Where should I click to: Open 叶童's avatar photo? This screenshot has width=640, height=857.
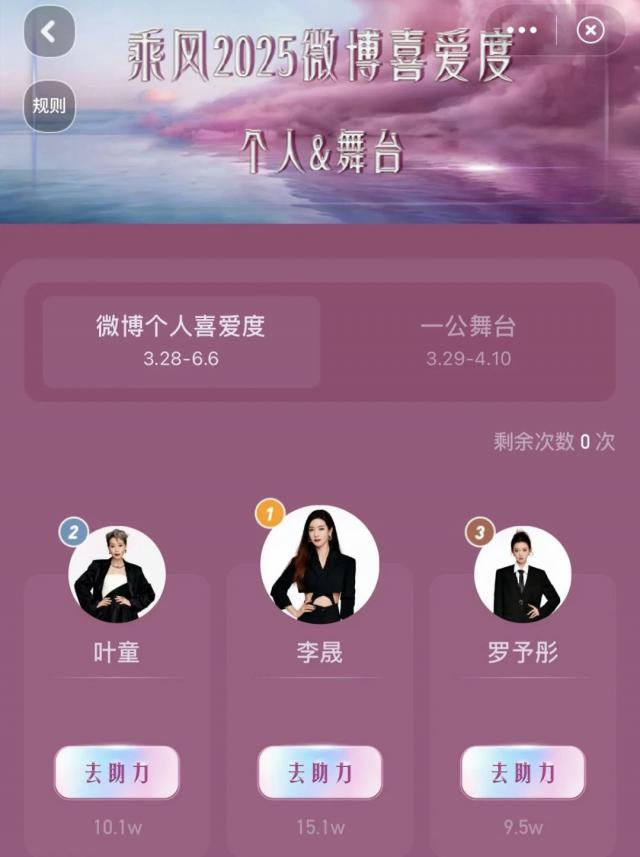(117, 575)
